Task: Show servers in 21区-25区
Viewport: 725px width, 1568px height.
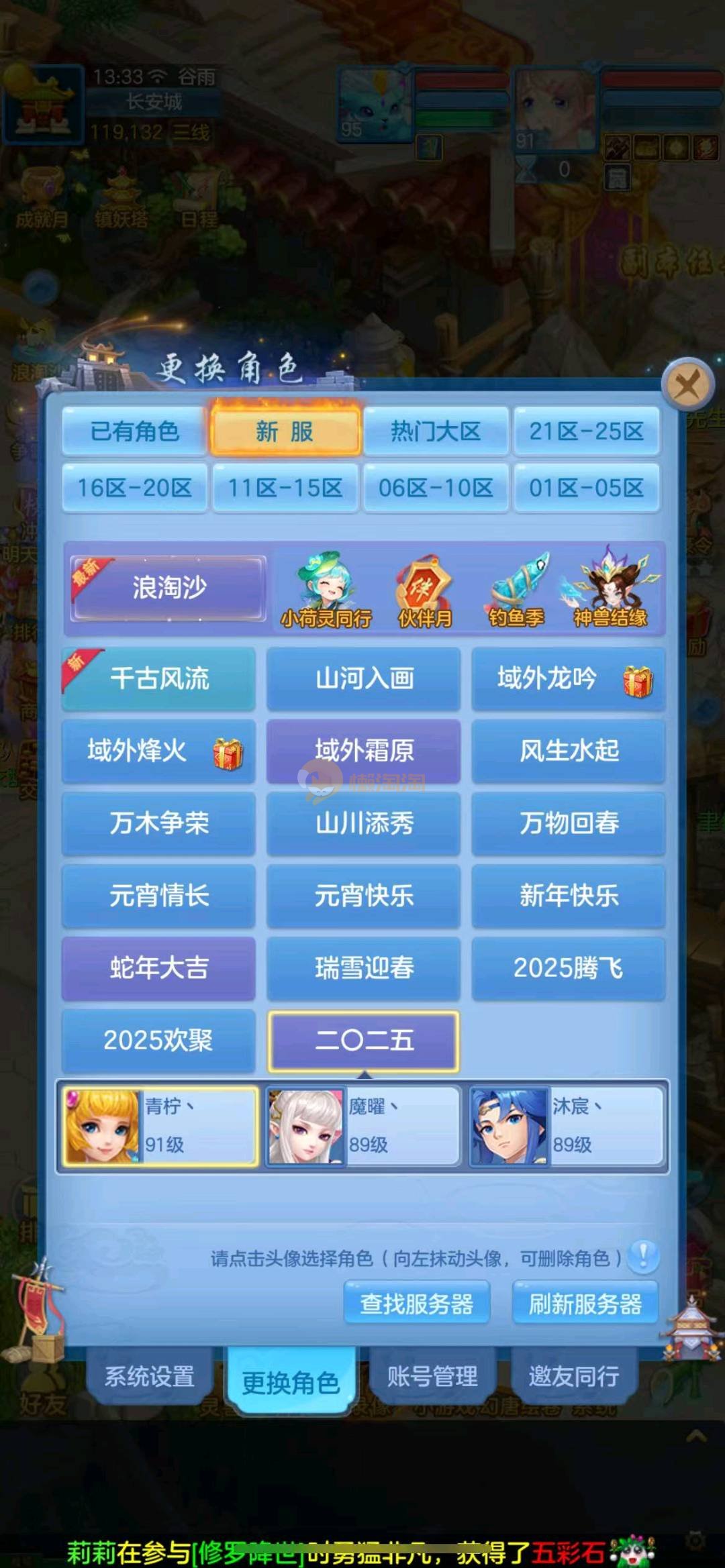Action: coord(586,431)
